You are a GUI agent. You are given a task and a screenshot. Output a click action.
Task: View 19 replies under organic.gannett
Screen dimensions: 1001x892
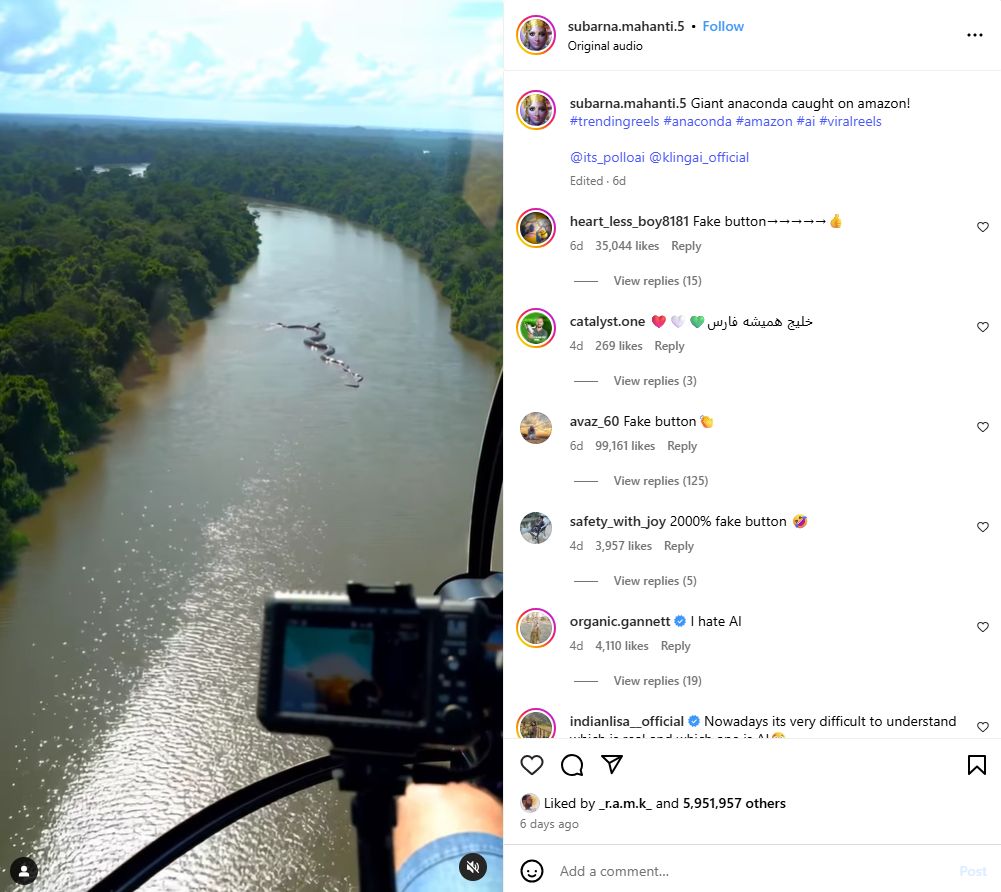click(x=657, y=681)
